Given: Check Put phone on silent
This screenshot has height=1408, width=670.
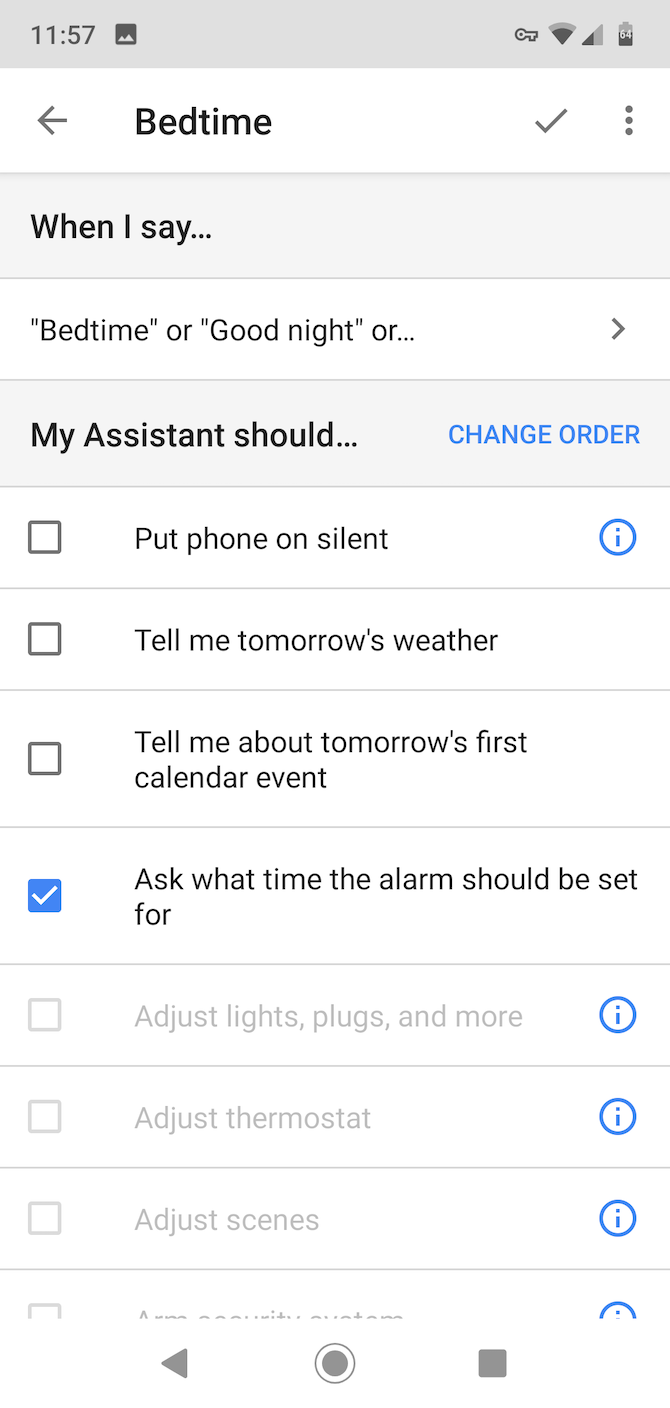Looking at the screenshot, I should 45,538.
